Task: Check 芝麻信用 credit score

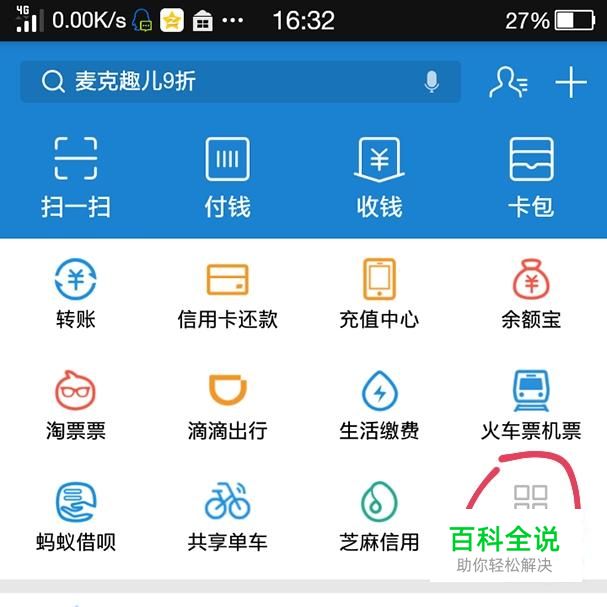Action: point(379,516)
